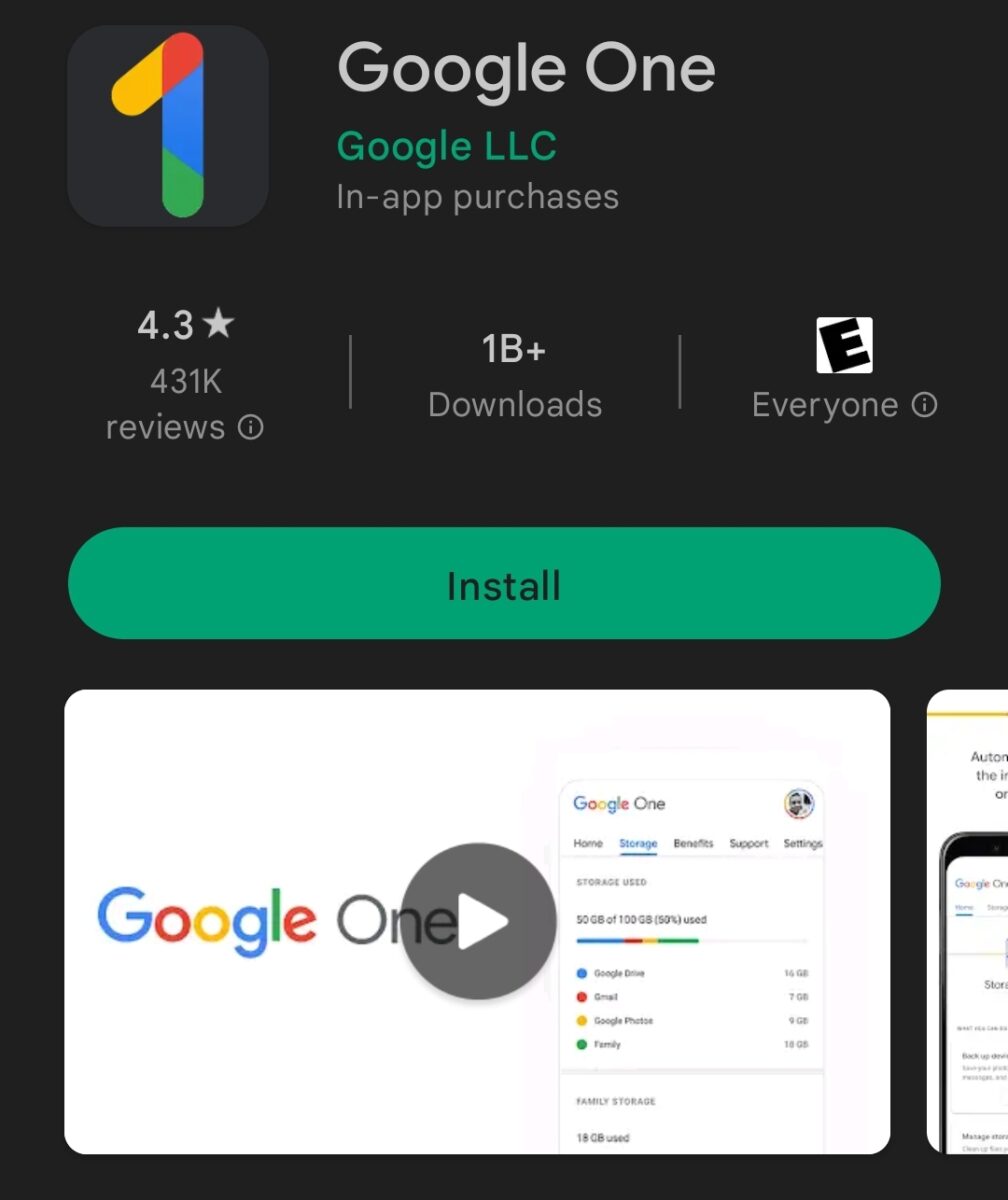Image resolution: width=1008 pixels, height=1200 pixels.
Task: Open the Google LLC developer page
Action: pos(446,147)
